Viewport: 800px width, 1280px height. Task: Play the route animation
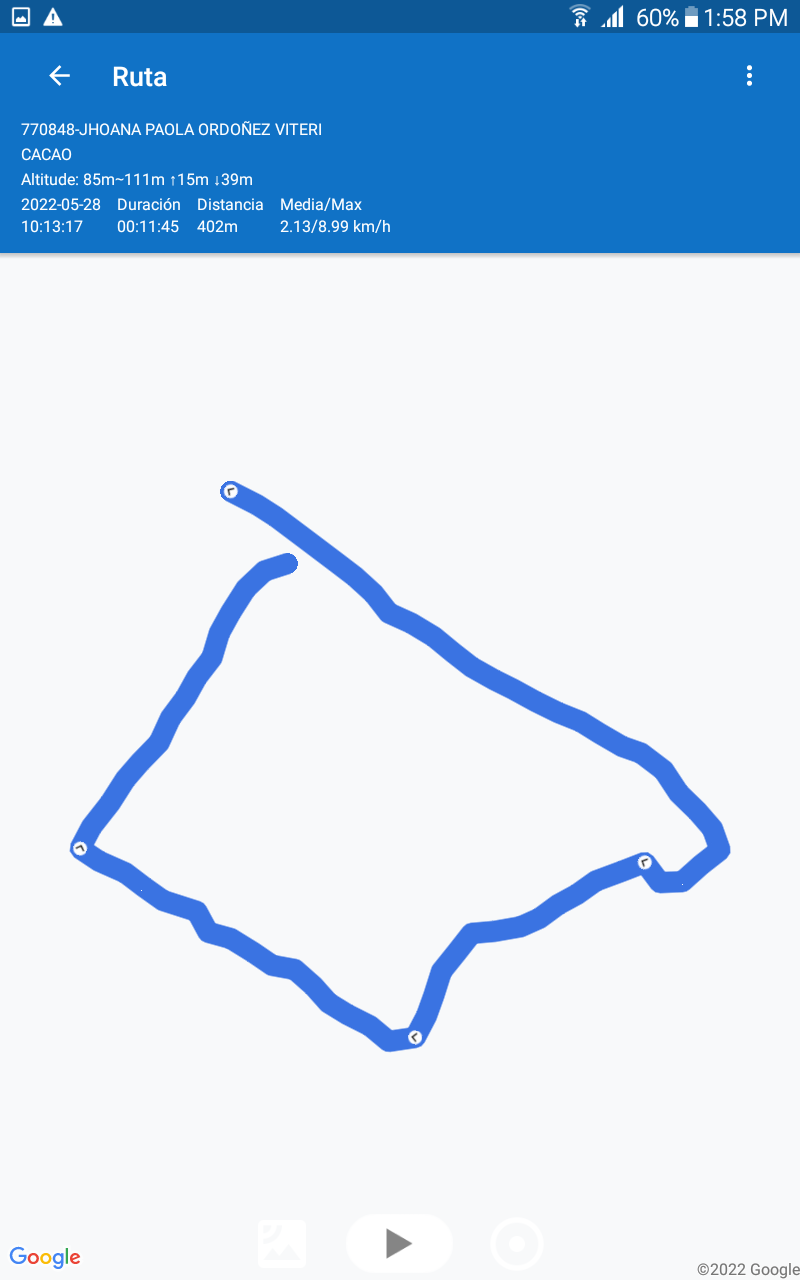pyautogui.click(x=399, y=1243)
